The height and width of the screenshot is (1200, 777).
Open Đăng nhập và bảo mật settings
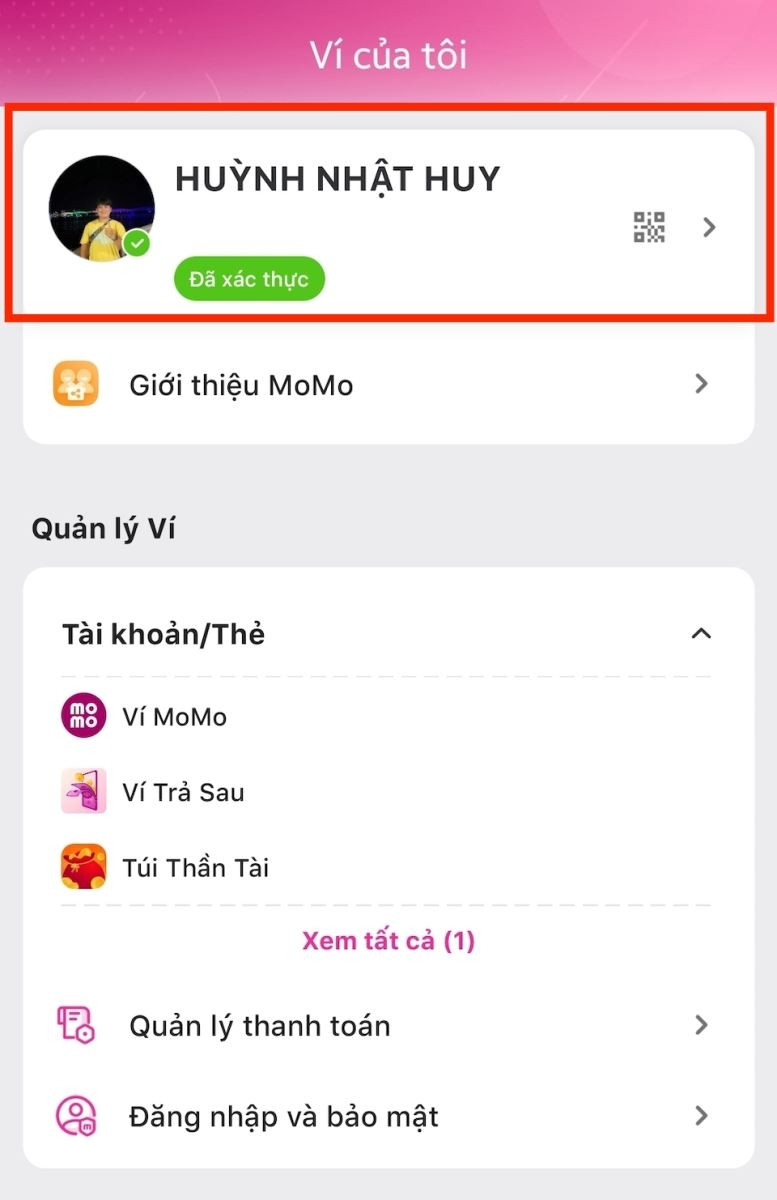[388, 1116]
